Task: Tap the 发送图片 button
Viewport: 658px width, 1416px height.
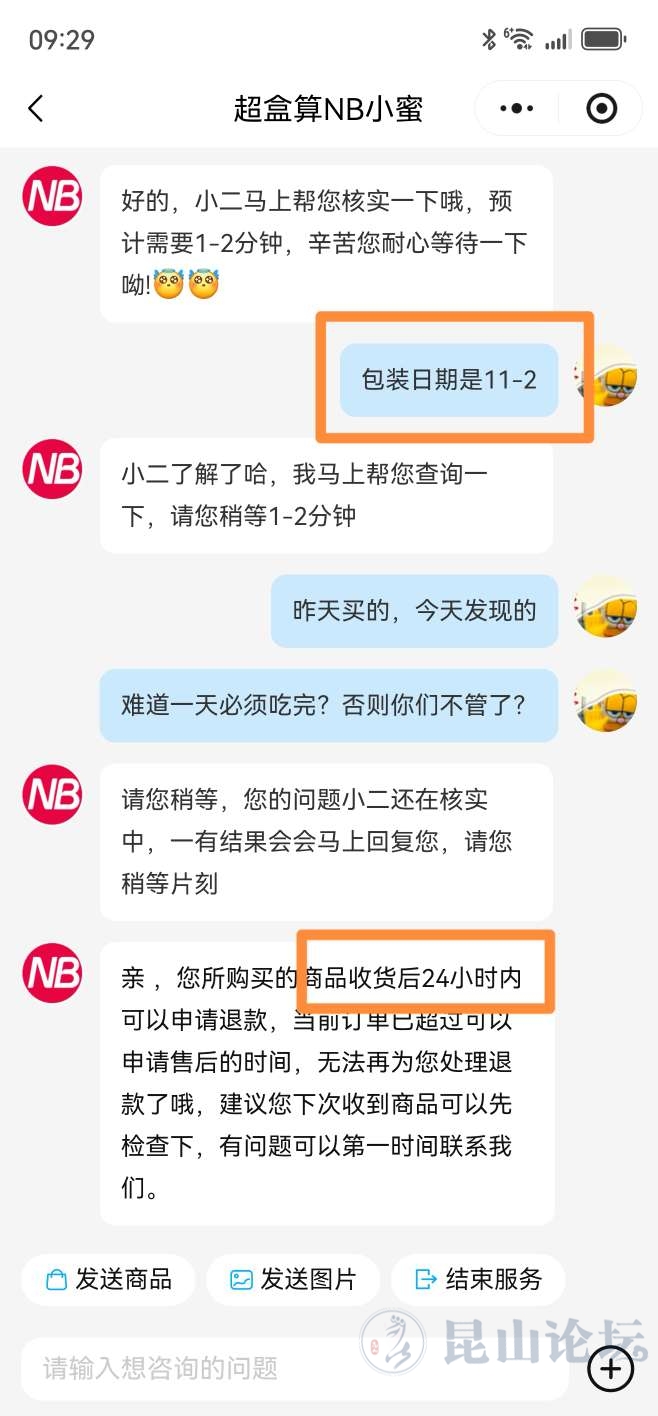Action: (x=293, y=1278)
